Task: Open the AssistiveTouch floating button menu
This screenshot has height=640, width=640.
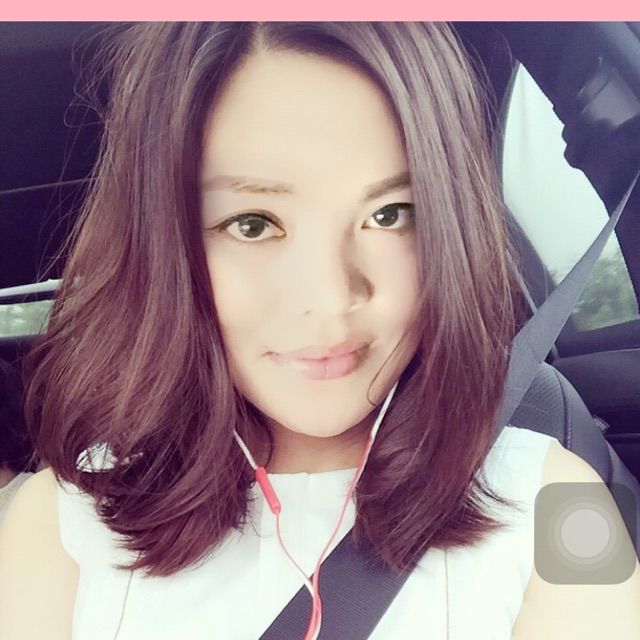Action: point(585,533)
